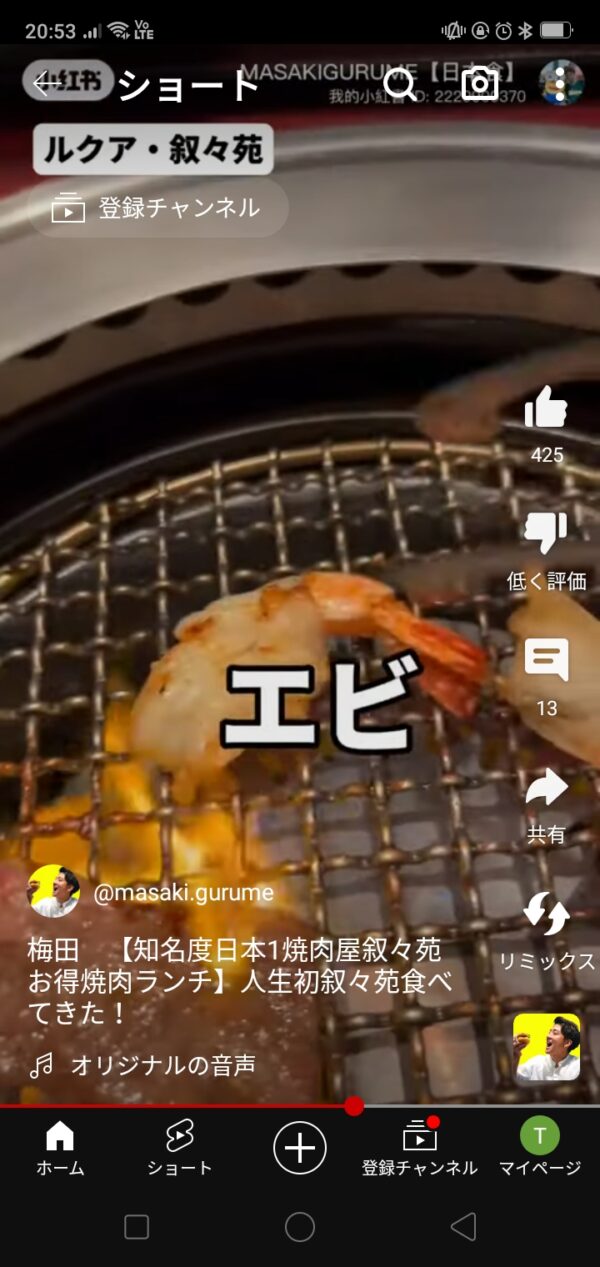Open the three-dot overflow menu

[561, 84]
